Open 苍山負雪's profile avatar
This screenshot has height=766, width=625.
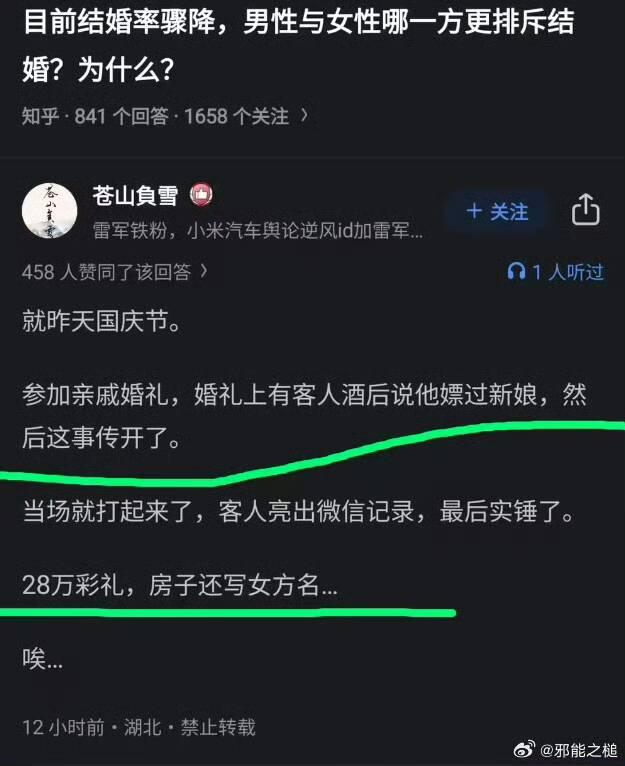tap(50, 212)
